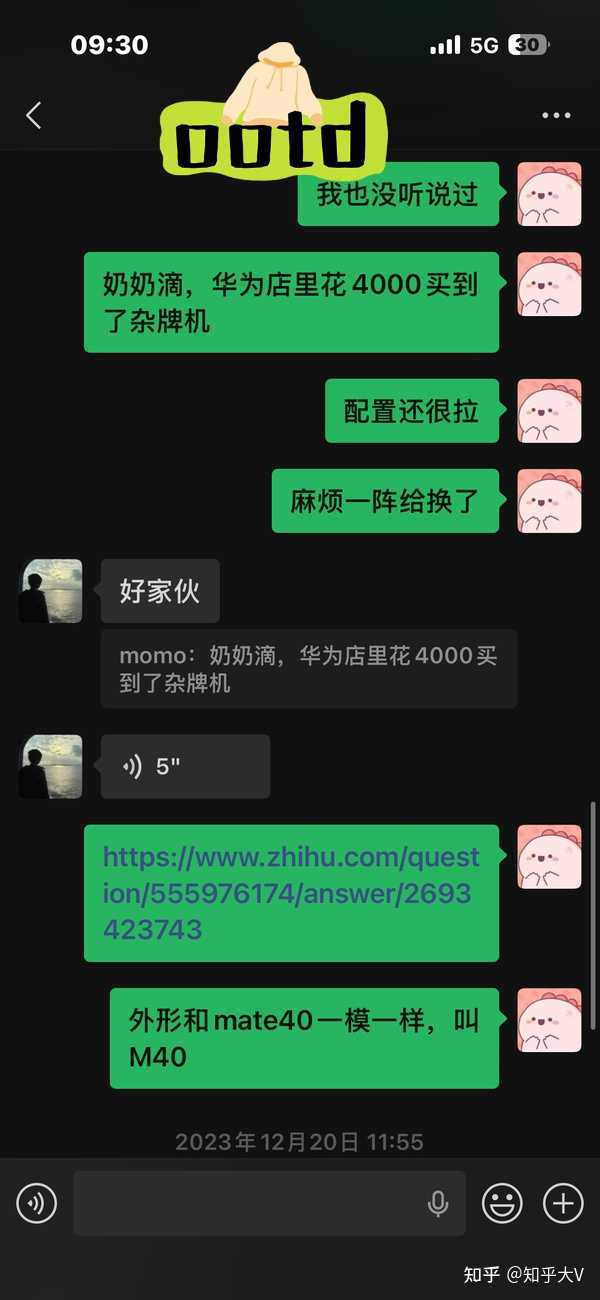Open the emoji sticker panel
Screen dimensions: 600x1300
[502, 1203]
